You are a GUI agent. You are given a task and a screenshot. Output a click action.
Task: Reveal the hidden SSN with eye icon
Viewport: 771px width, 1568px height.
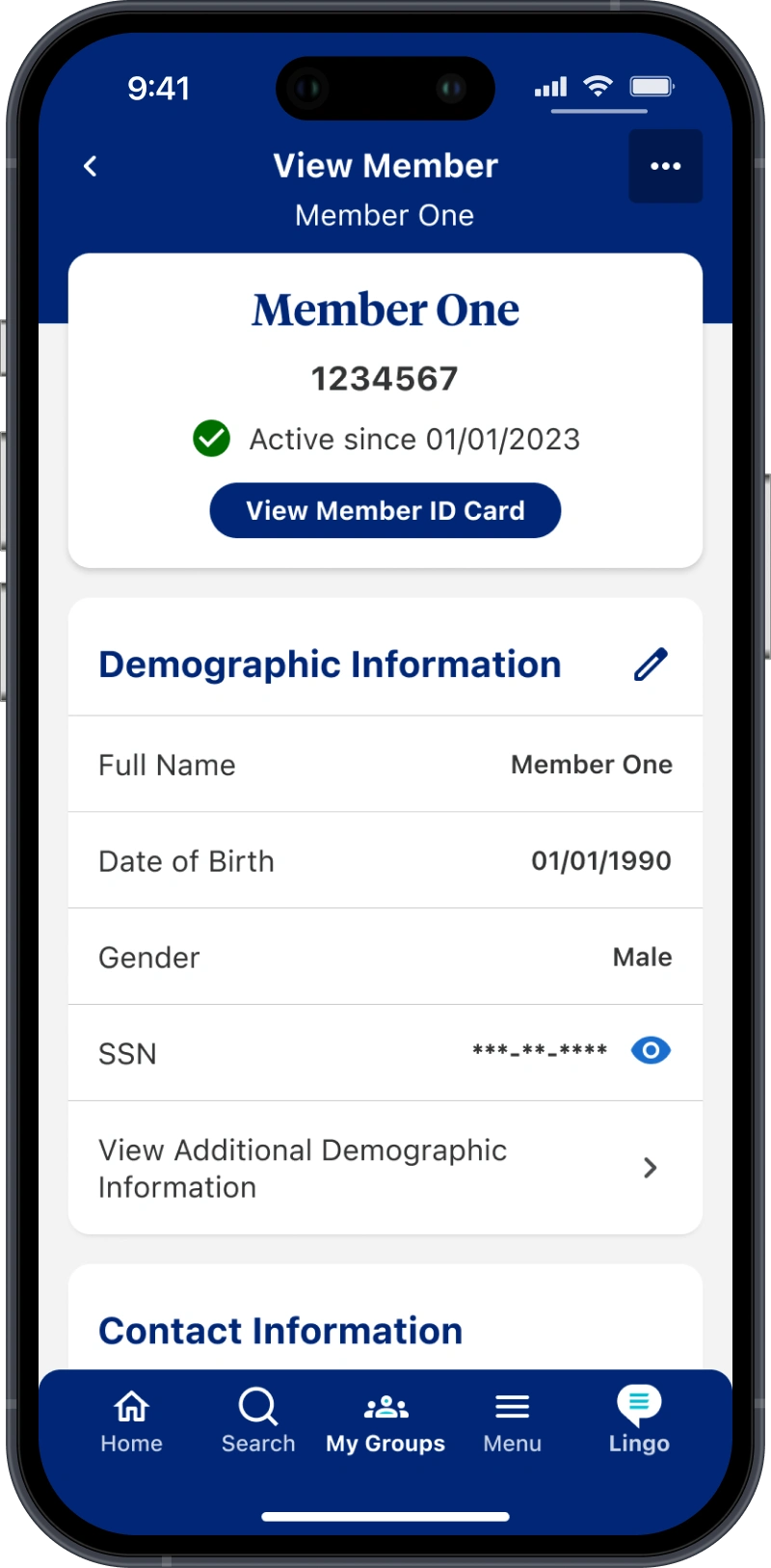point(651,1050)
